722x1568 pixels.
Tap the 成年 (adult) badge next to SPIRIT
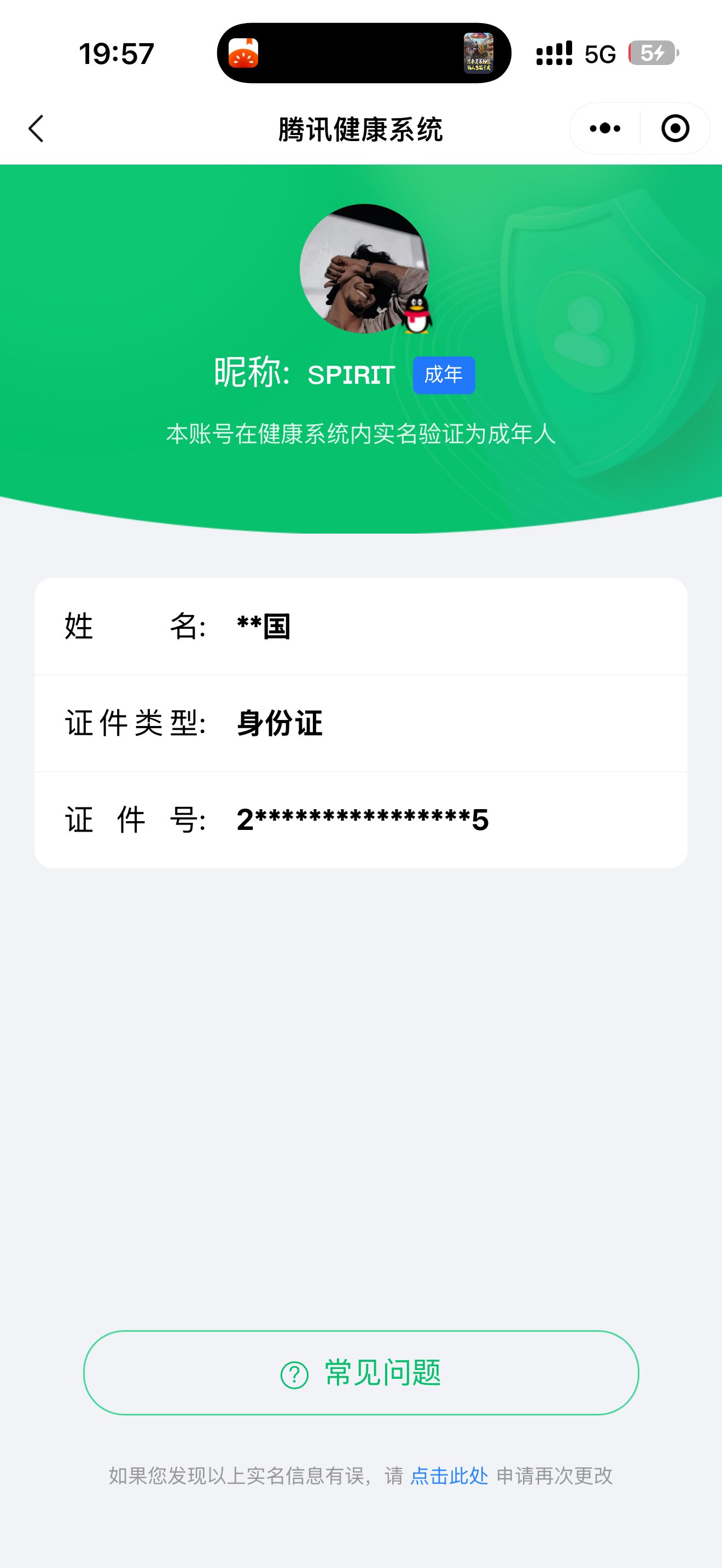click(444, 376)
